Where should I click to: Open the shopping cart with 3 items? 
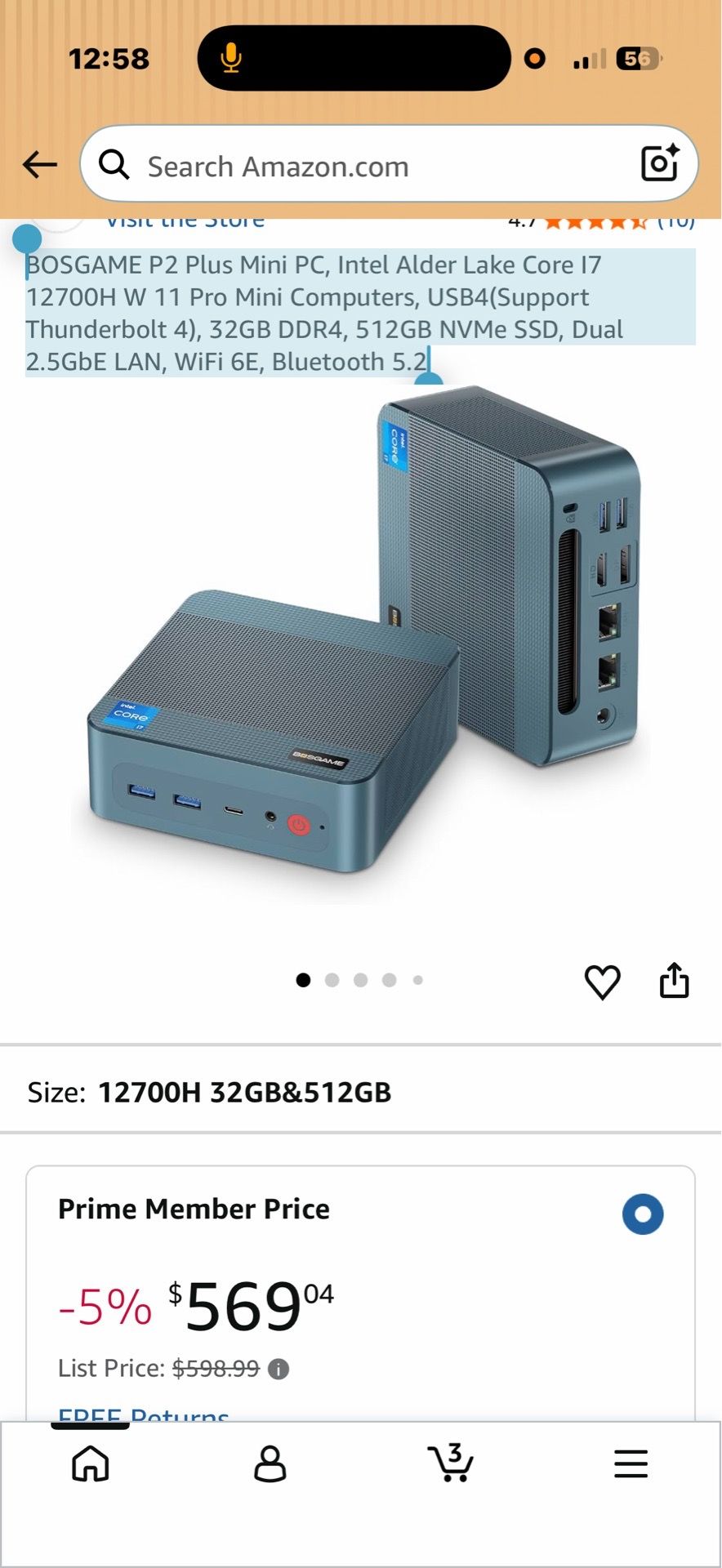pyautogui.click(x=450, y=1463)
